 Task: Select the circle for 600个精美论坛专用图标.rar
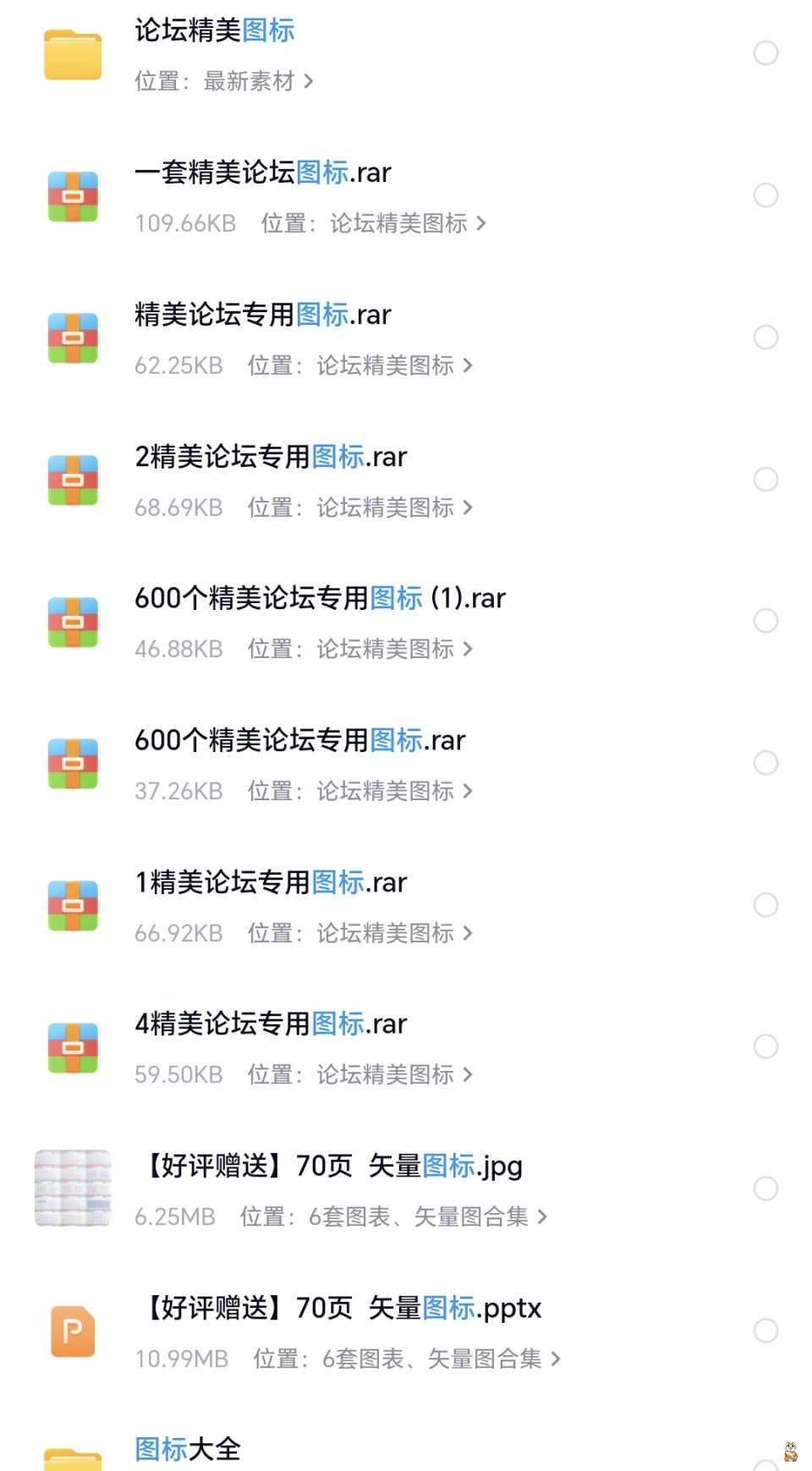765,763
